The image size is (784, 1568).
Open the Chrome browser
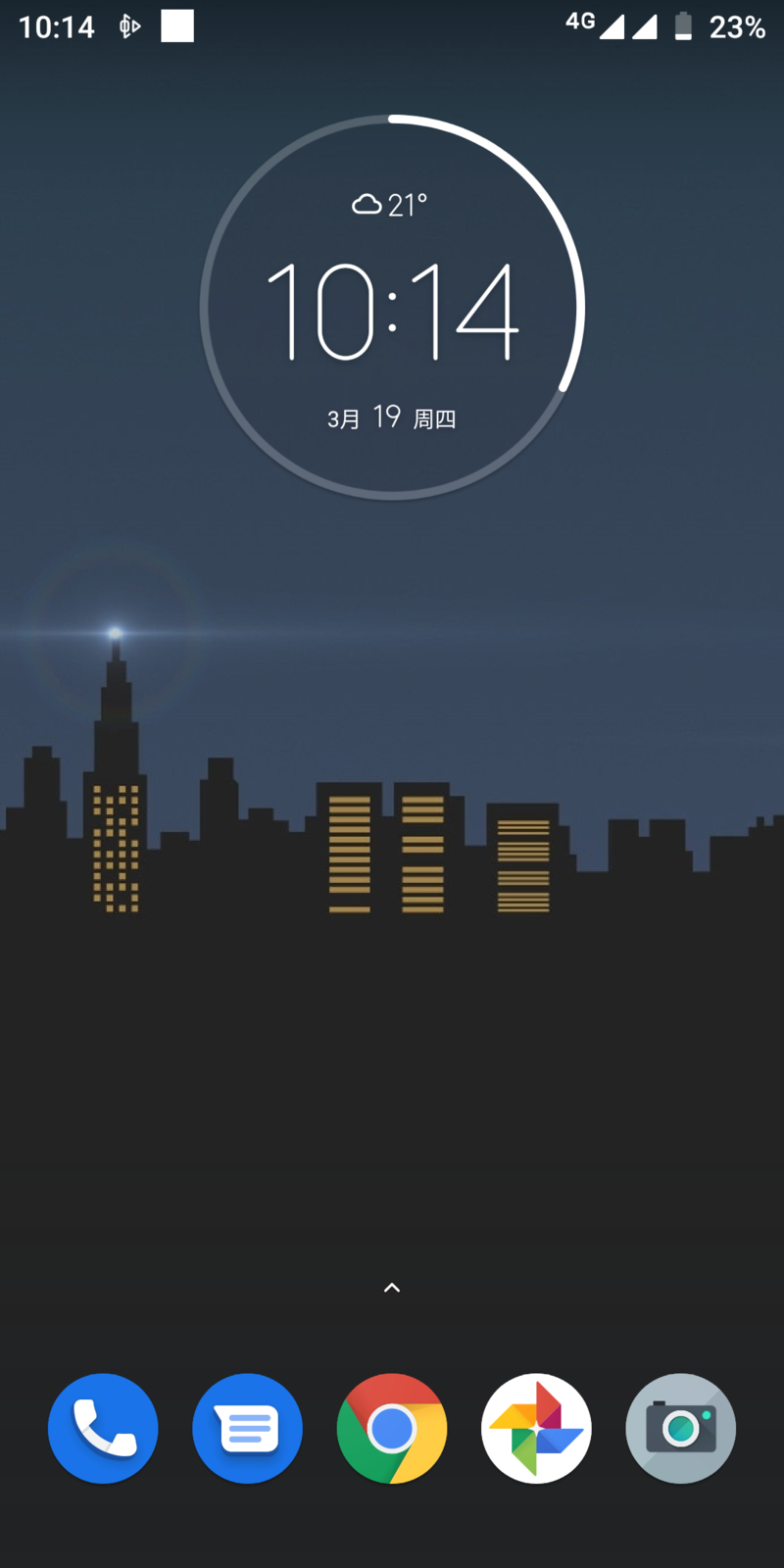click(x=392, y=1428)
